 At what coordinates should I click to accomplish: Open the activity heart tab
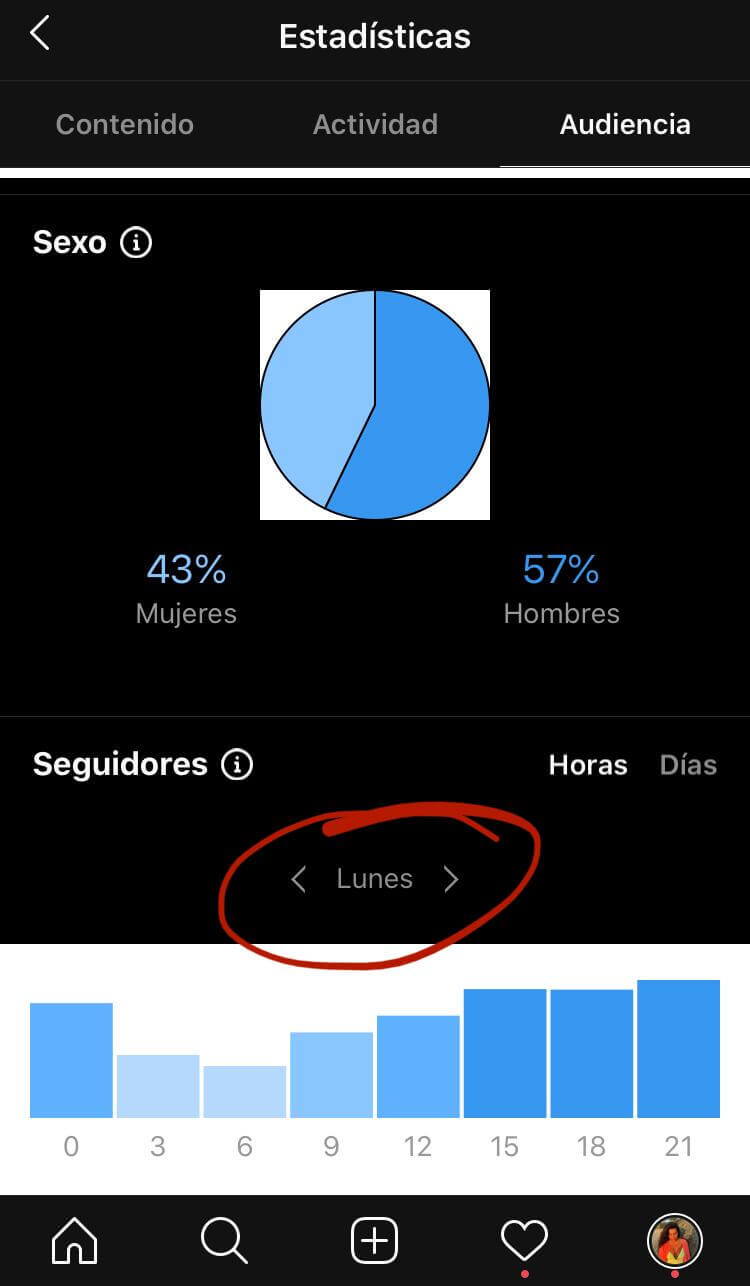524,1242
